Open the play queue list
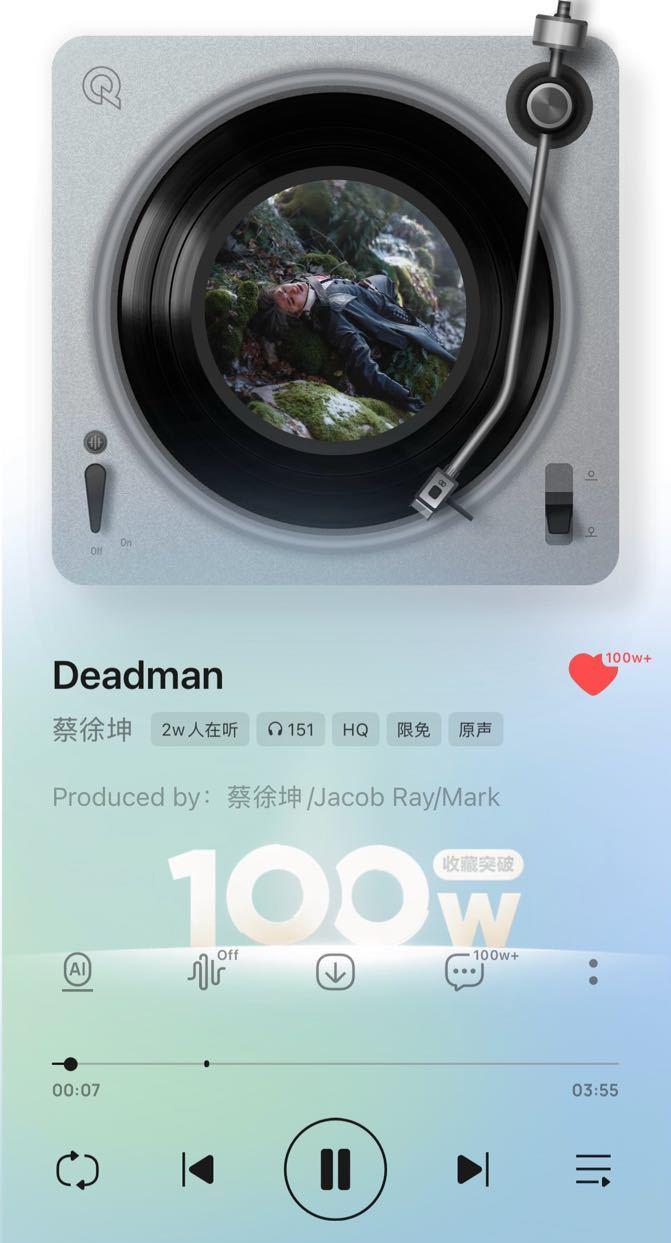 (x=593, y=1170)
